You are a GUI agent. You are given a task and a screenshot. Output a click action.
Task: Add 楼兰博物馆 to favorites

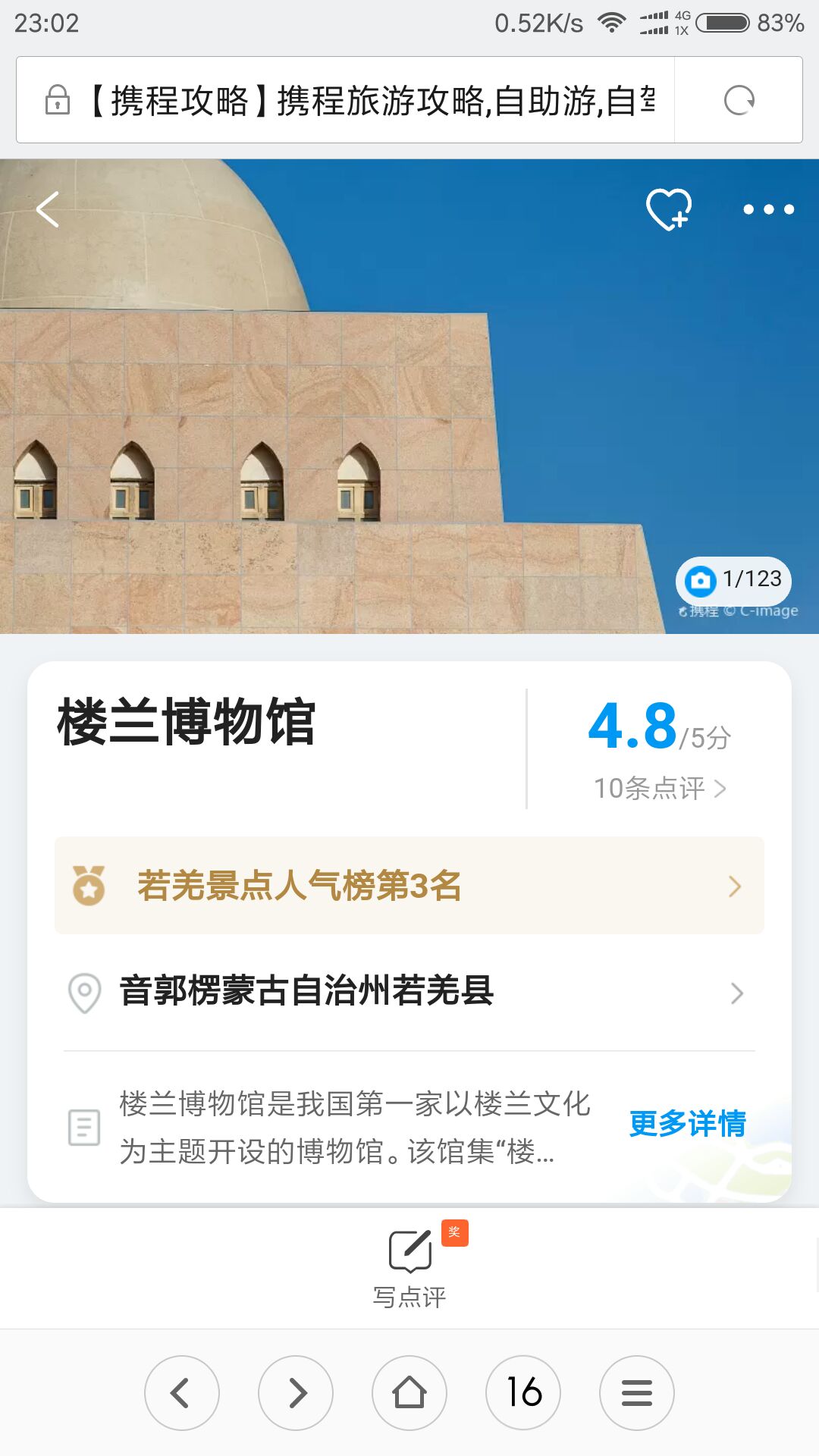pyautogui.click(x=668, y=209)
